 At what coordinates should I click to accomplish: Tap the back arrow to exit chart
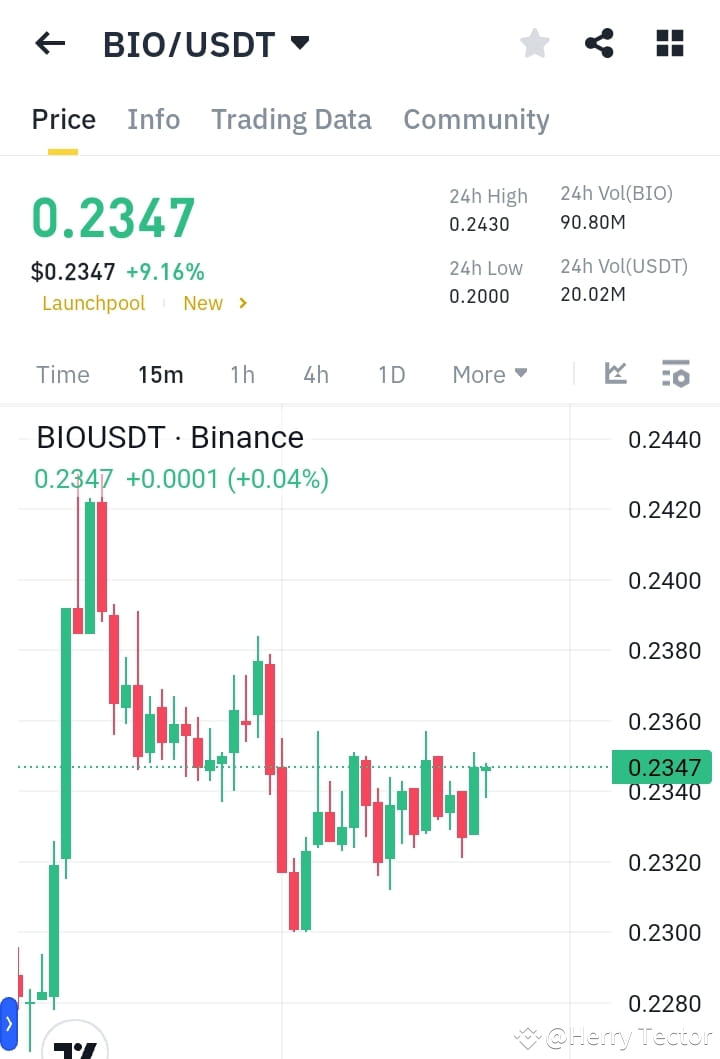[x=49, y=43]
